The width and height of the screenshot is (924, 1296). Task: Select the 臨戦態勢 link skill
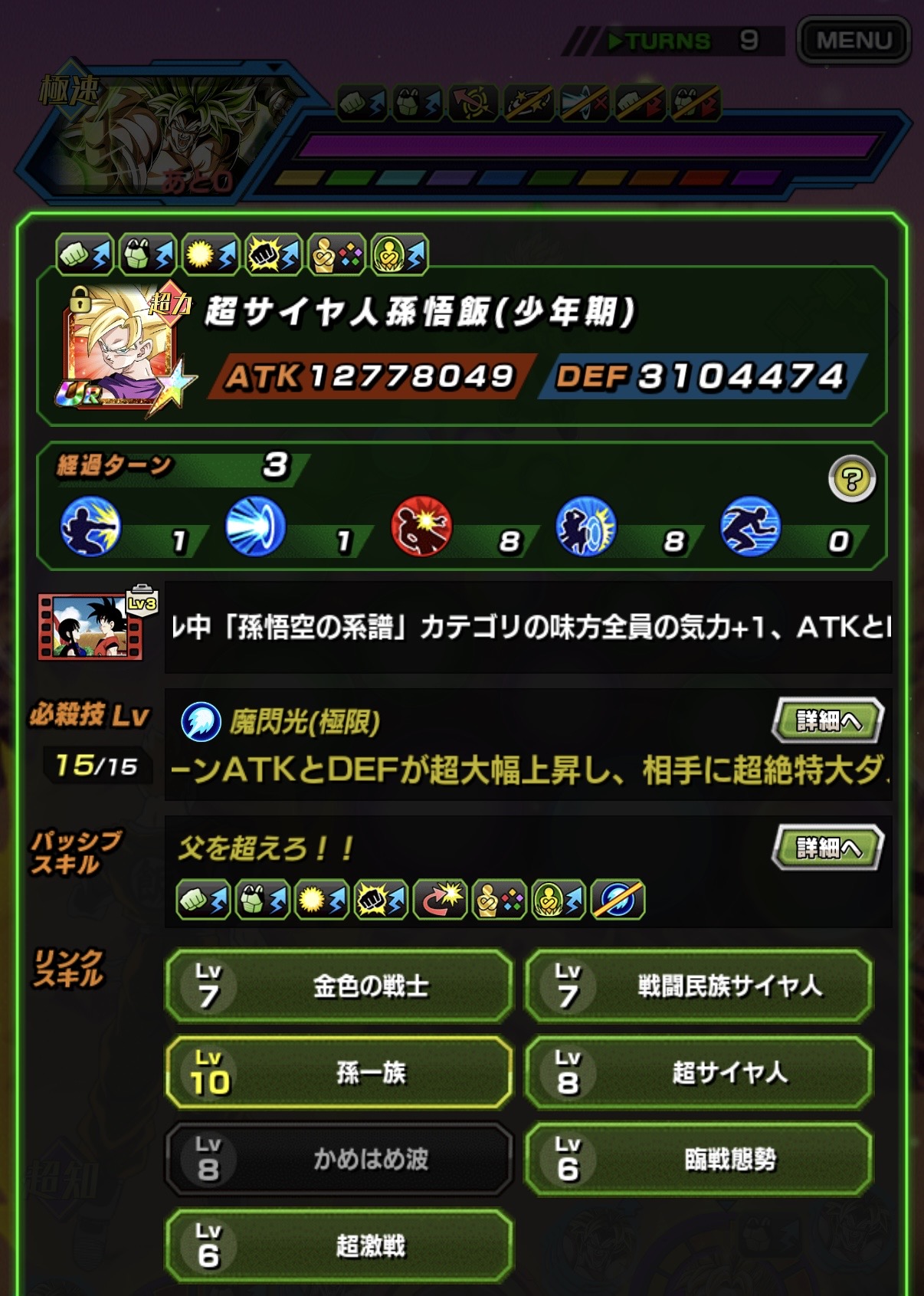(699, 1159)
